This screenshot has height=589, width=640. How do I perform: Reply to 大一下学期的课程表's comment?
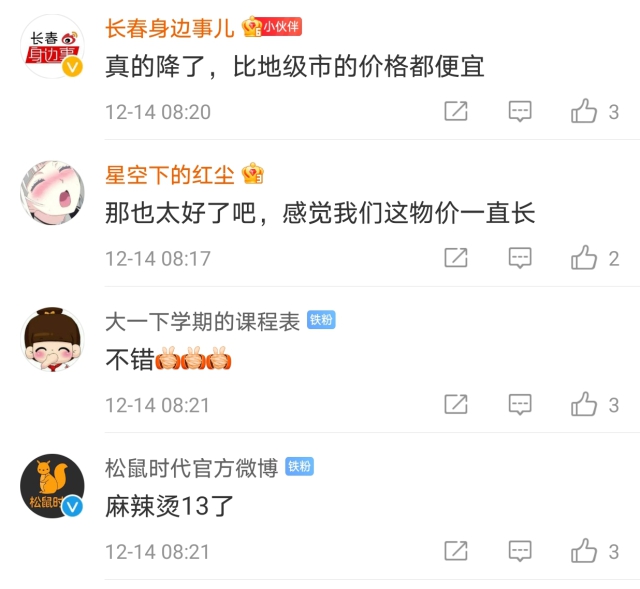[x=520, y=404]
